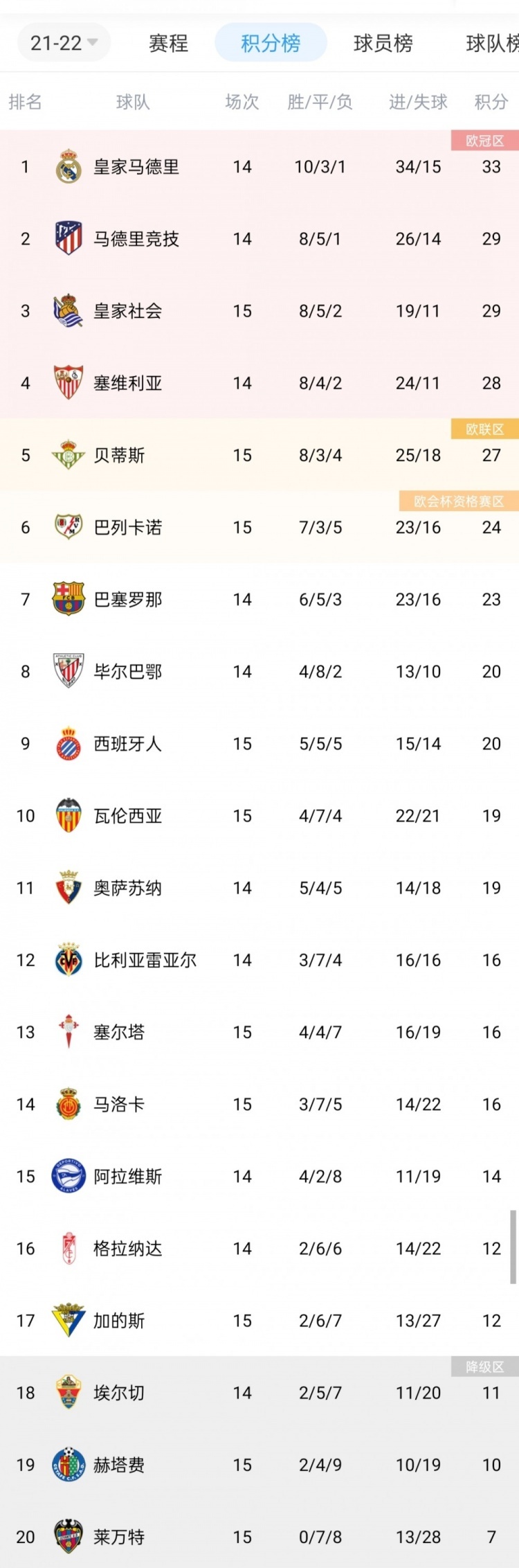This screenshot has height=1568, width=519.
Task: Open the 比利亚雷亚尔 team row
Action: tap(259, 959)
